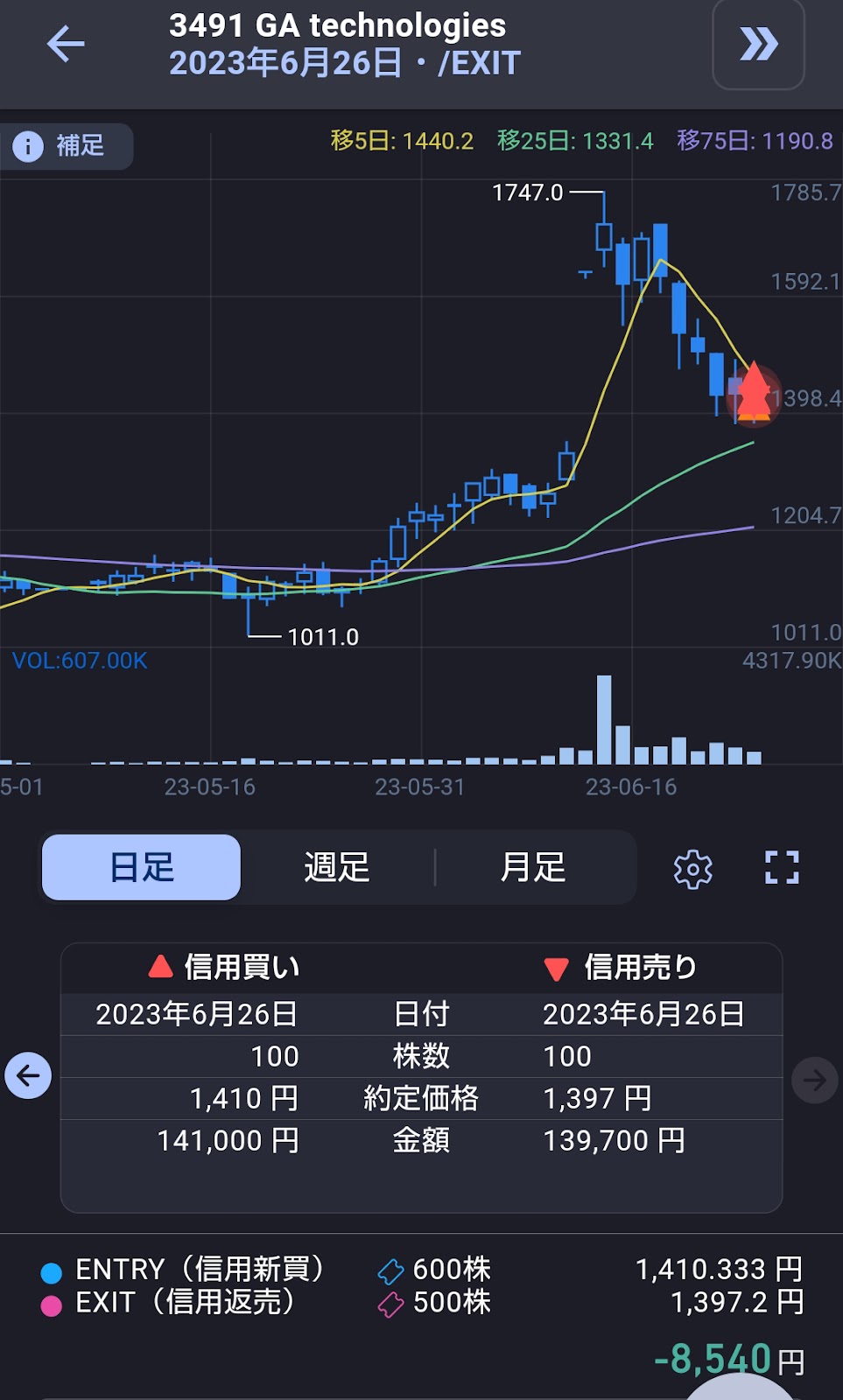Screen dimensions: 843x1400
Task: Show next trade with right arrow circle
Action: pyautogui.click(x=814, y=1080)
